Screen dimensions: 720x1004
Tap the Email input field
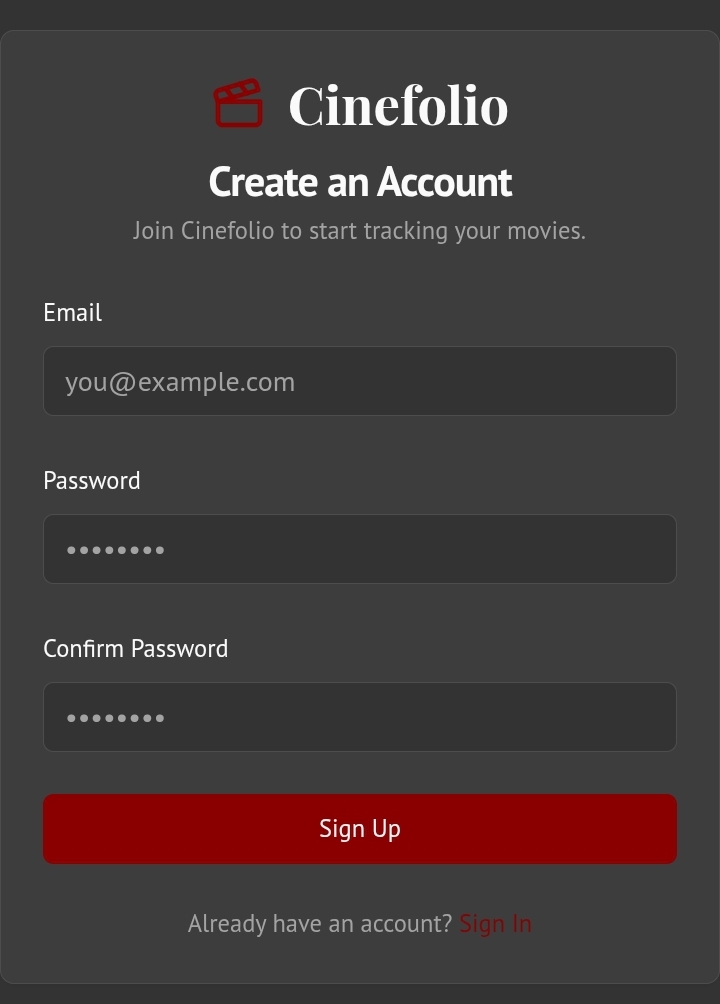coord(360,381)
